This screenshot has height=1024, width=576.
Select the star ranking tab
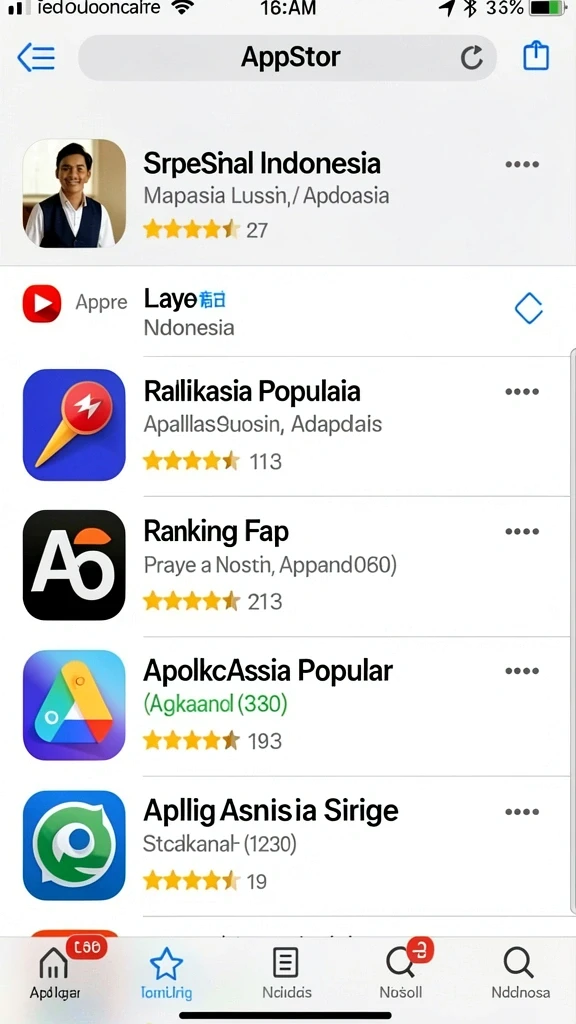pyautogui.click(x=167, y=973)
